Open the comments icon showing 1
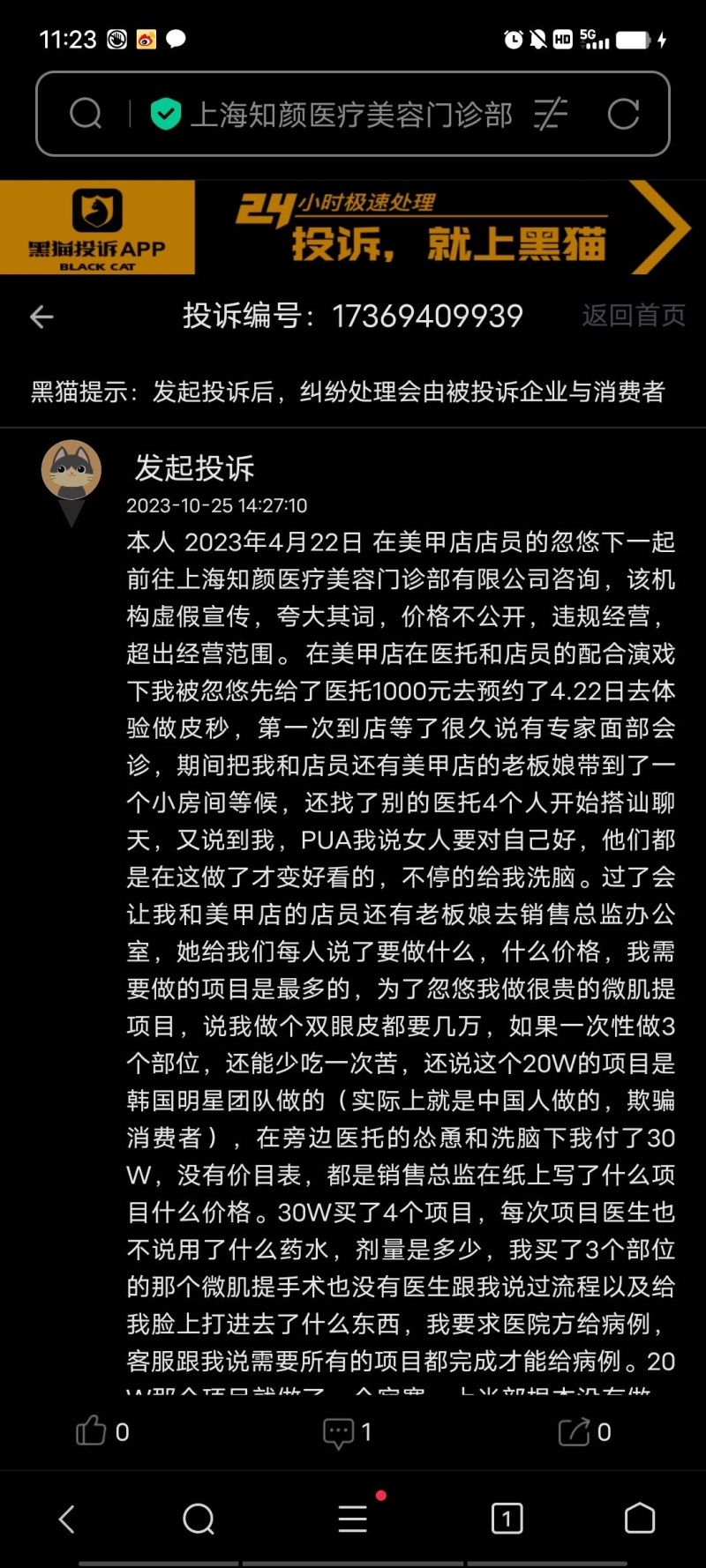This screenshot has width=706, height=1568. pos(340,1432)
